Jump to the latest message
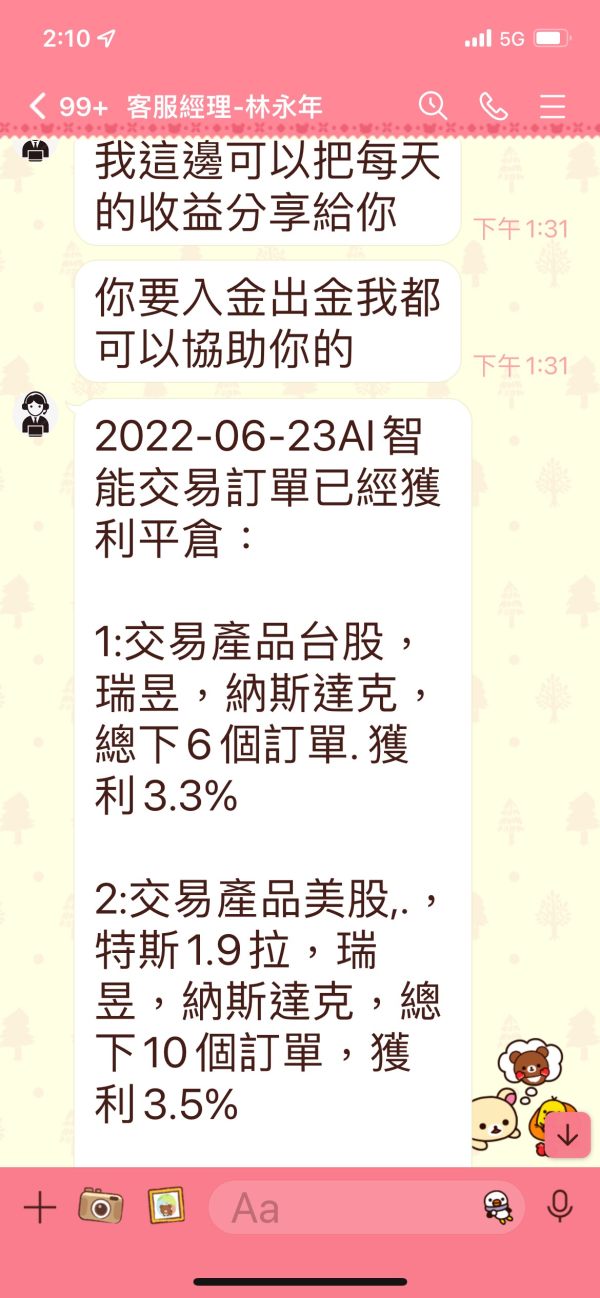The height and width of the screenshot is (1298, 600). (x=567, y=1135)
